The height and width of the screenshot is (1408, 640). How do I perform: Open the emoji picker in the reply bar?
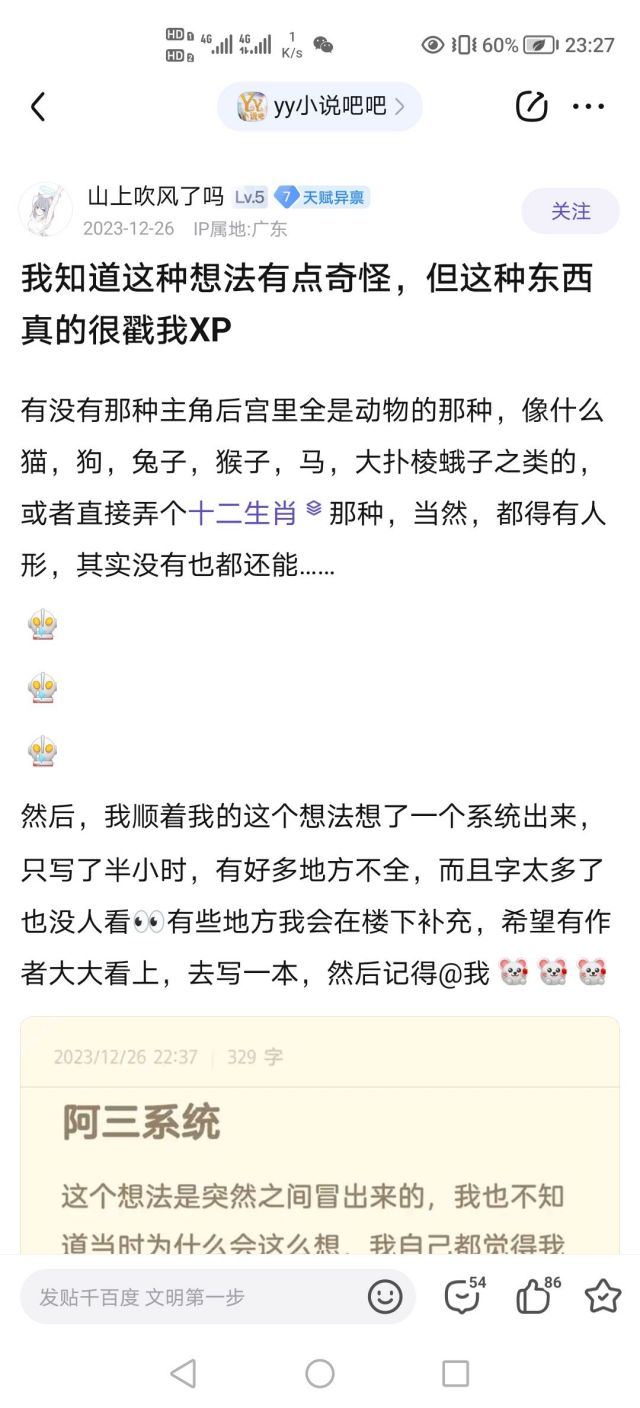tap(385, 1297)
